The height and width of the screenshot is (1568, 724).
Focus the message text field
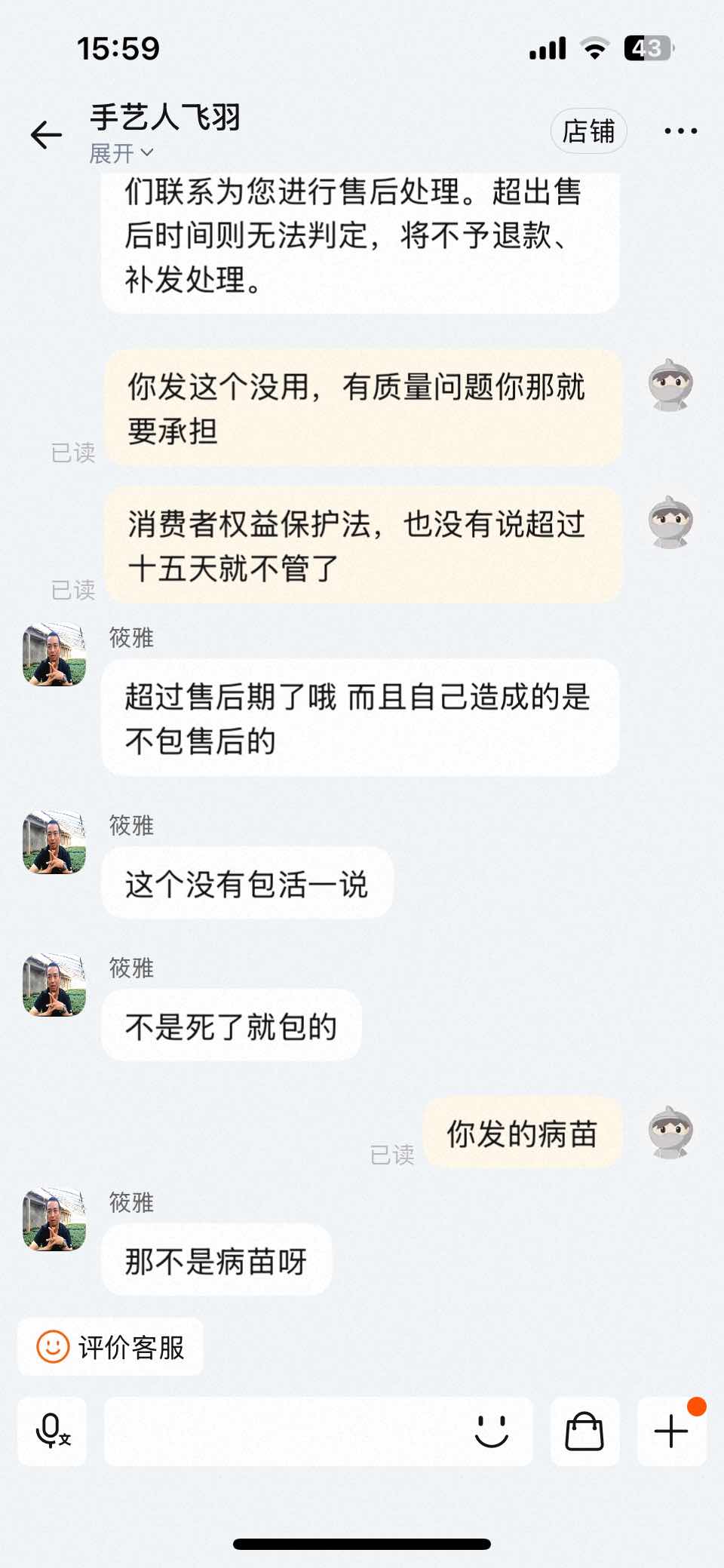point(287,1431)
